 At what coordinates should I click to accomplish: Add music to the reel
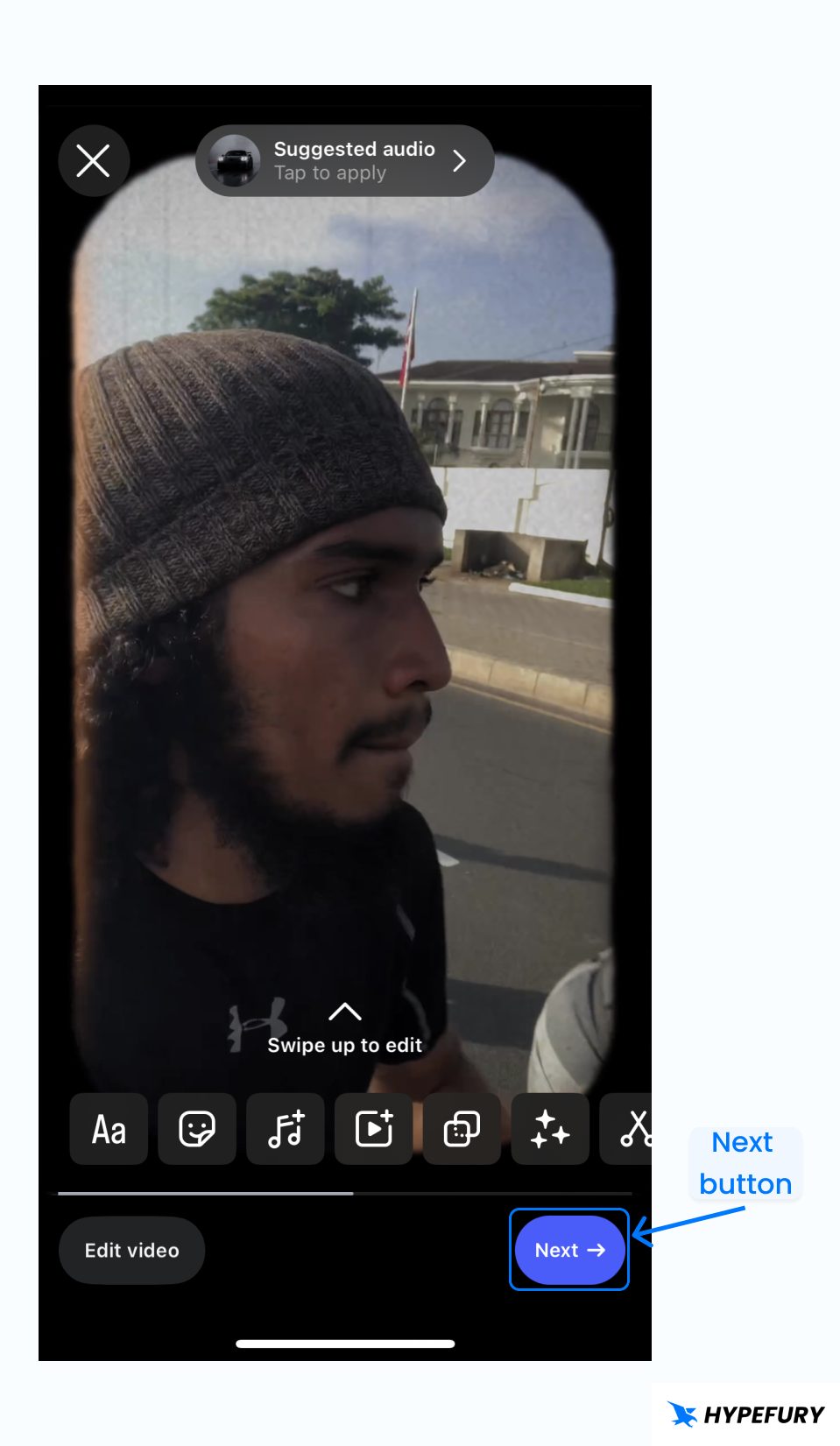click(x=286, y=1129)
